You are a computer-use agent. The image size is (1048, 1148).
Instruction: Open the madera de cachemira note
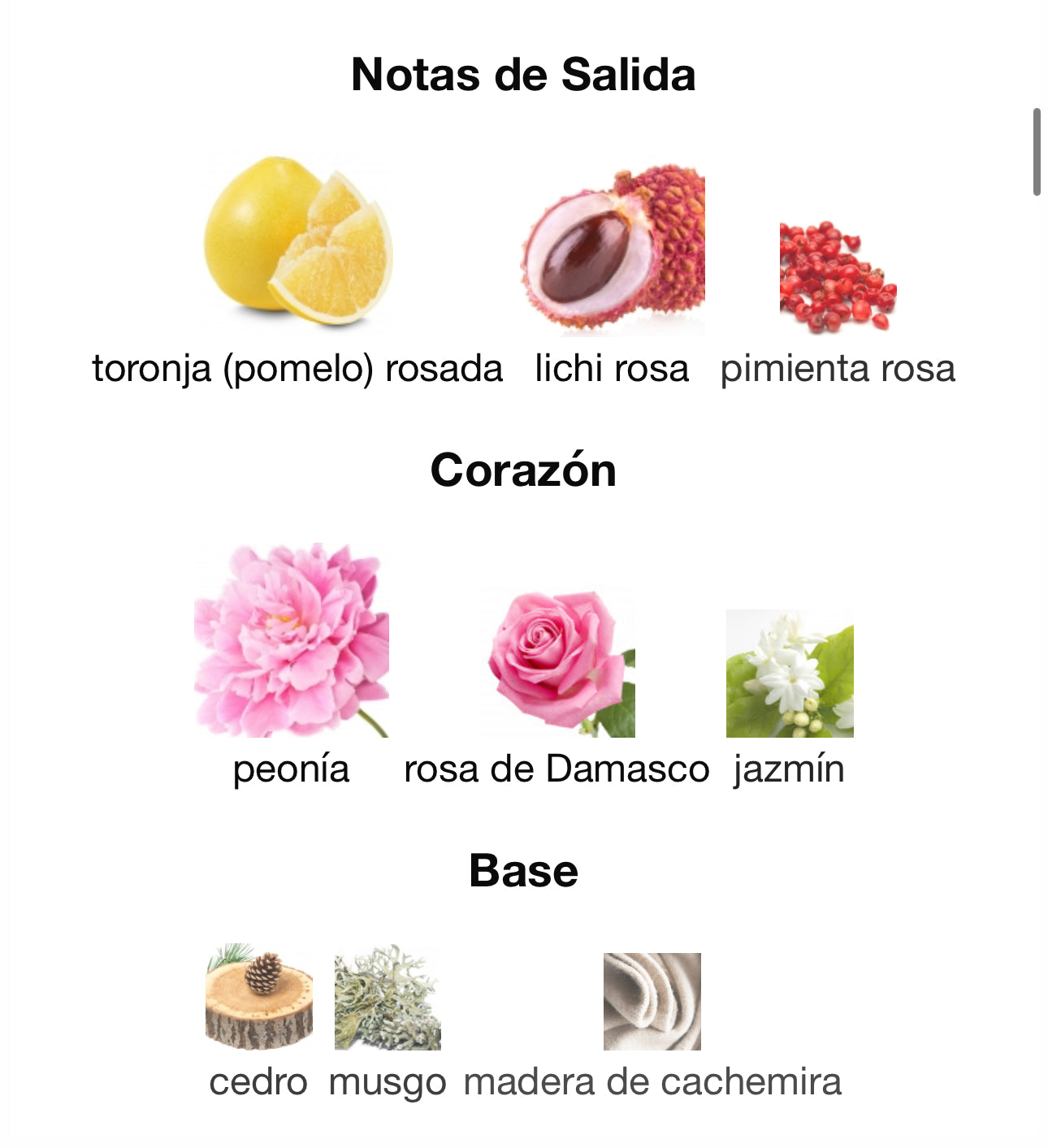[652, 1002]
